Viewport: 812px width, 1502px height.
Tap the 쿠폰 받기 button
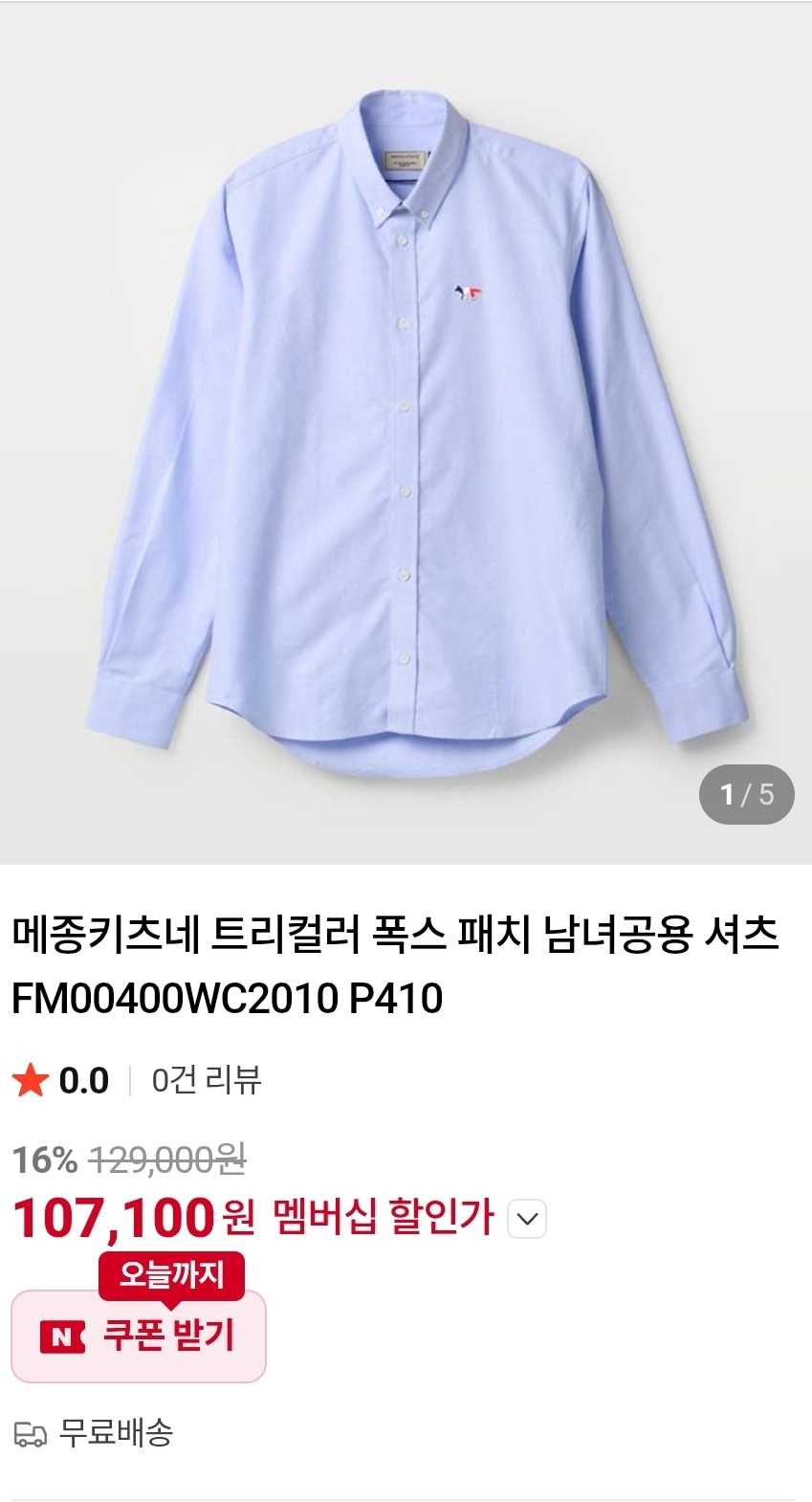pos(139,1336)
